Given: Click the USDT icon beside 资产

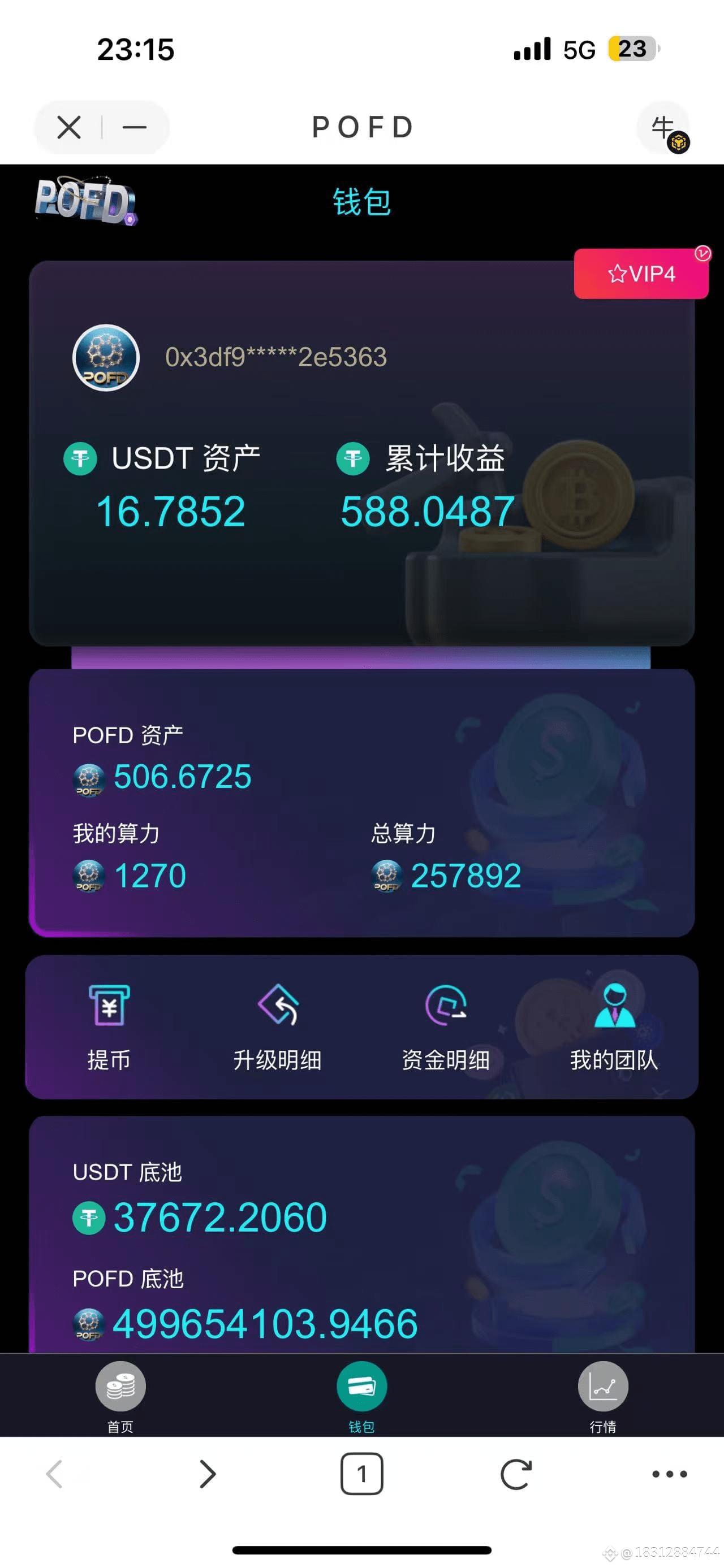Looking at the screenshot, I should point(81,459).
